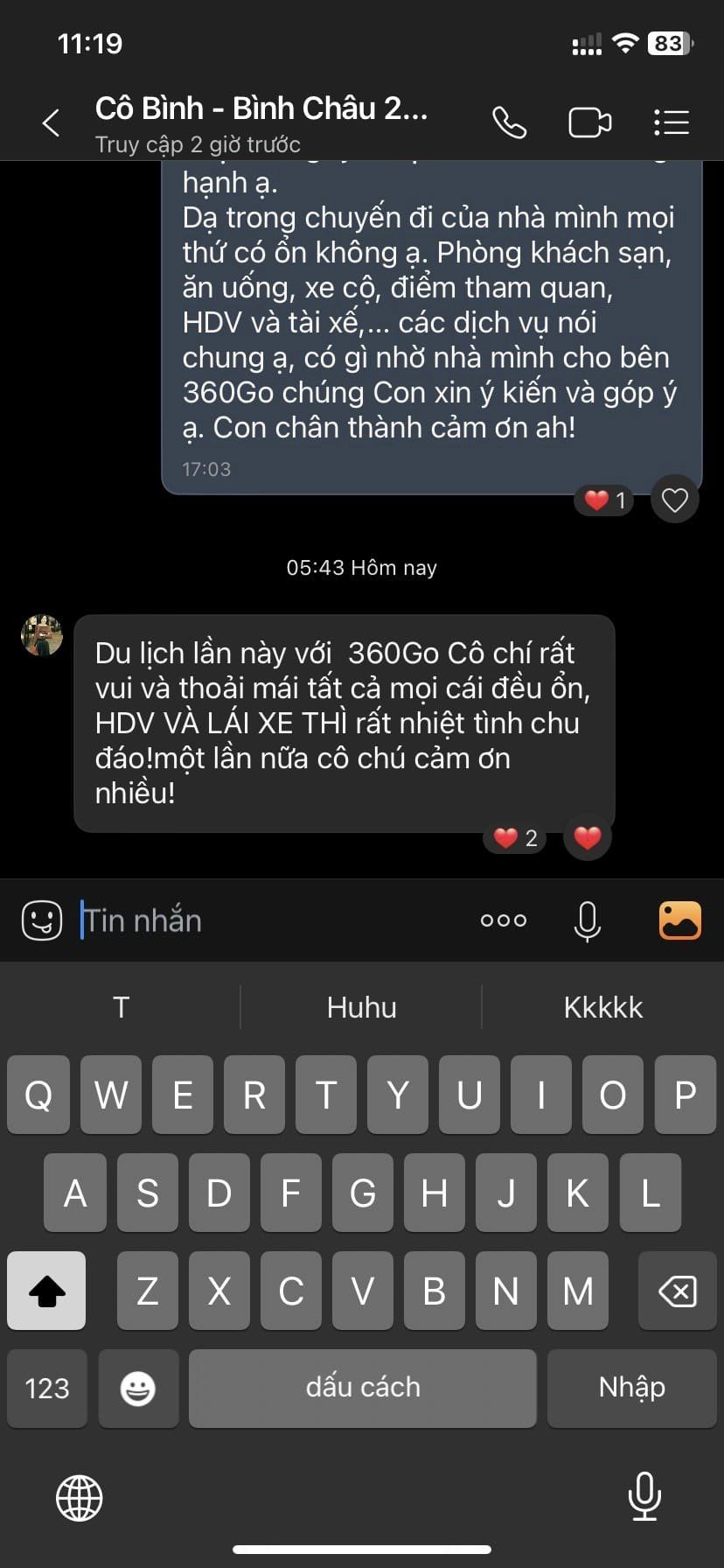Open the photo gallery picker
Viewport: 724px width, 1568px height.
pyautogui.click(x=679, y=920)
